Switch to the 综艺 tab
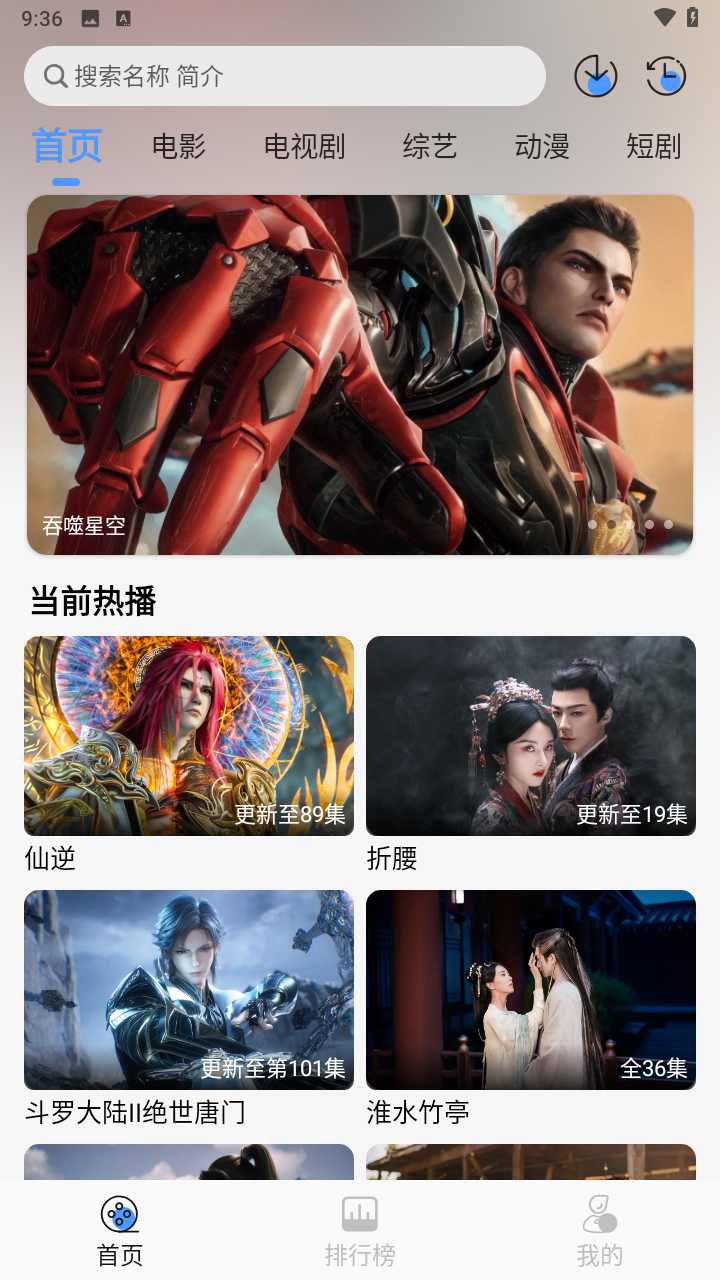Screen dimensions: 720x1280 click(x=430, y=147)
